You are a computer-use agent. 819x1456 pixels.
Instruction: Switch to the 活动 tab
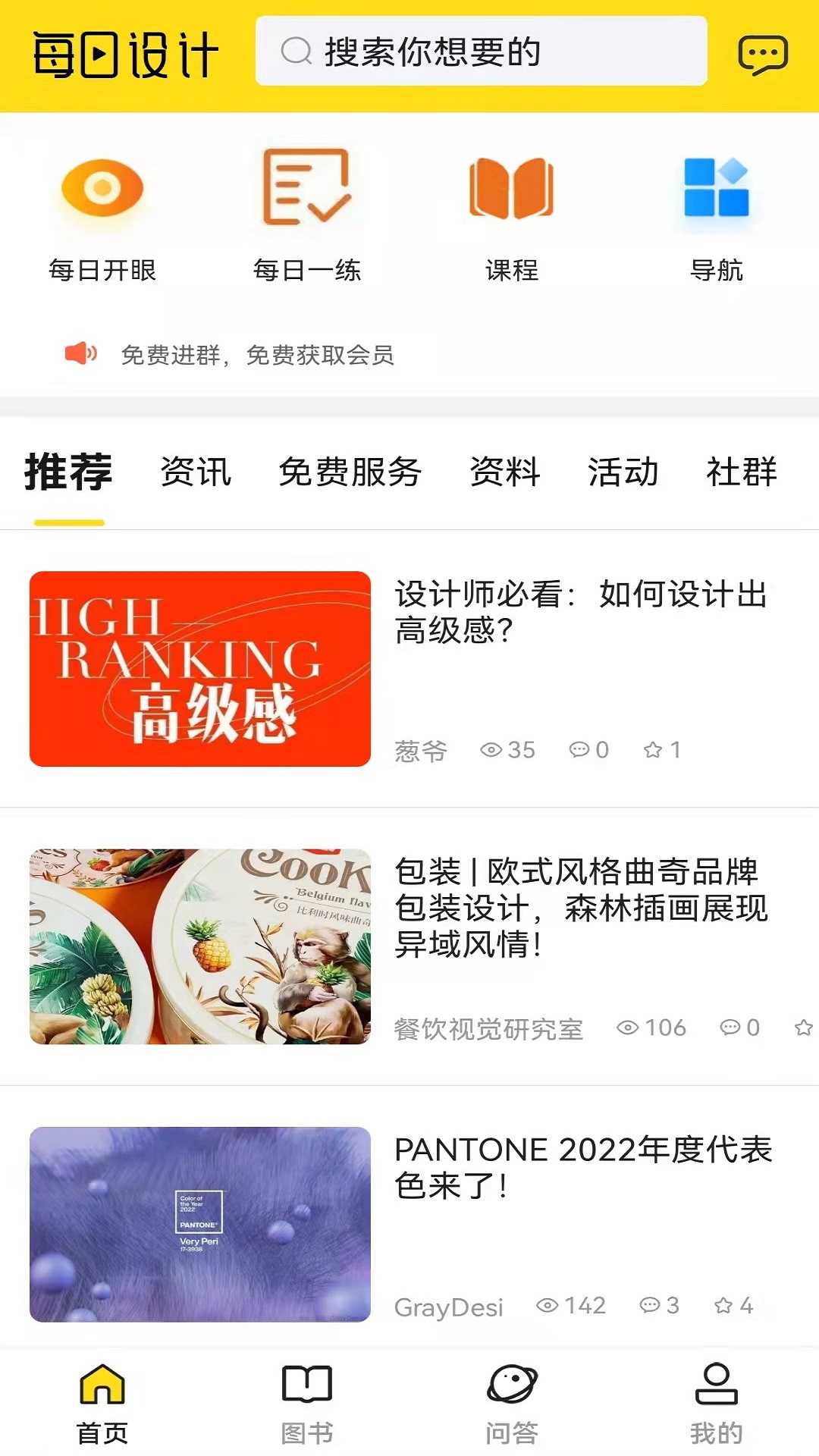click(x=623, y=472)
